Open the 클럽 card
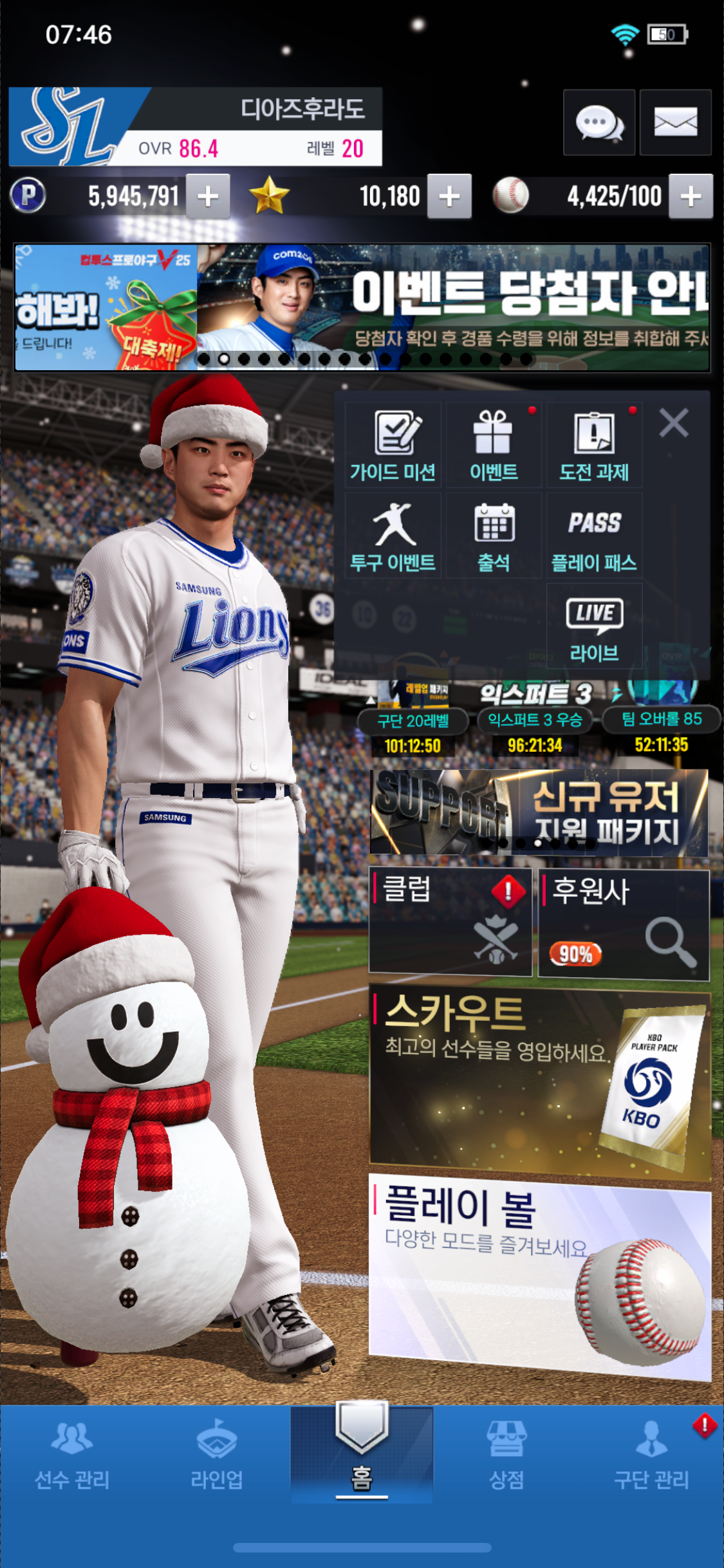The image size is (724, 1568). click(450, 921)
